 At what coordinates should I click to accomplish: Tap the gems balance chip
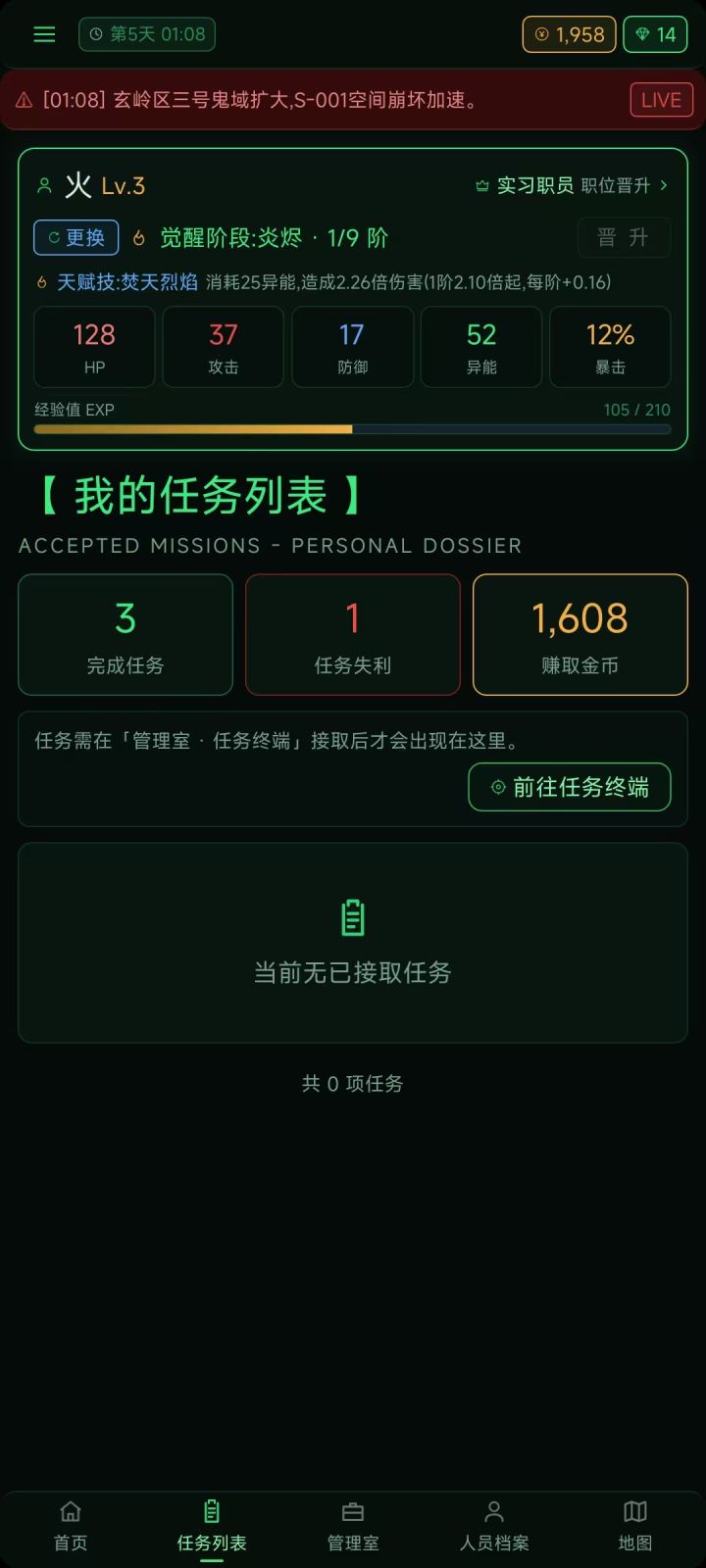coord(655,34)
